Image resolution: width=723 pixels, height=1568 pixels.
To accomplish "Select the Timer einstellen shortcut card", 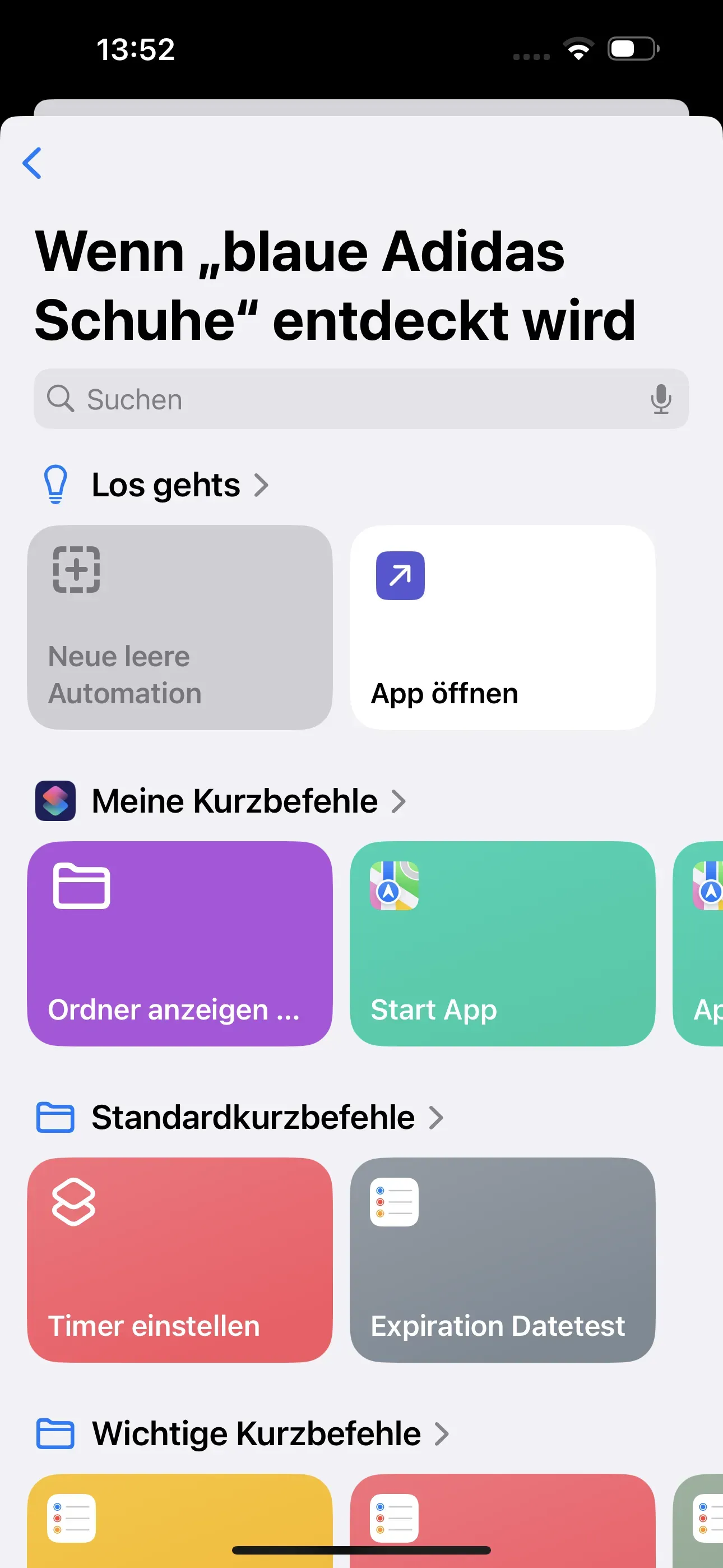I will coord(180,1260).
